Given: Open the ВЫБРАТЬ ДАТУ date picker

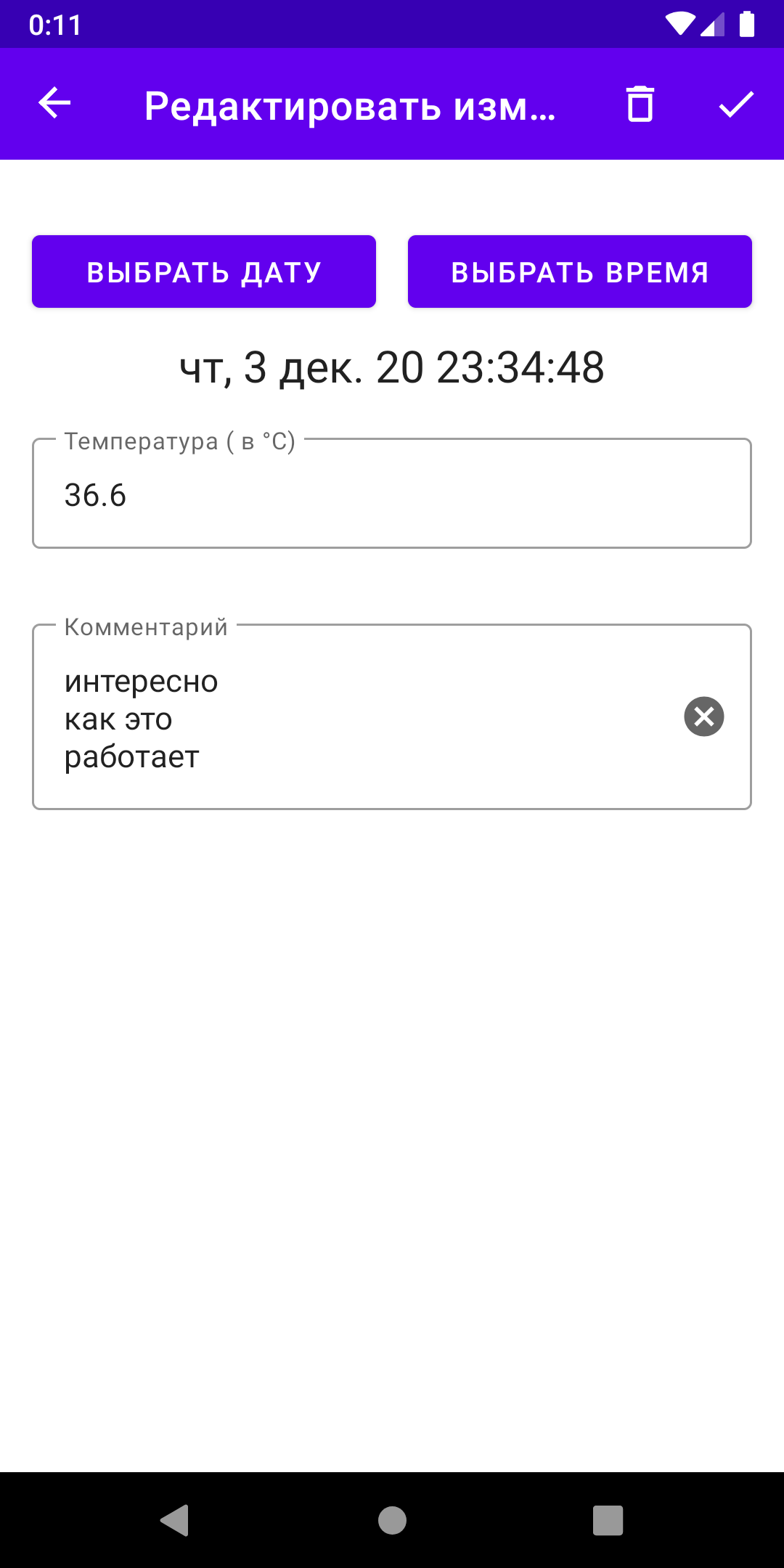Looking at the screenshot, I should click(204, 271).
